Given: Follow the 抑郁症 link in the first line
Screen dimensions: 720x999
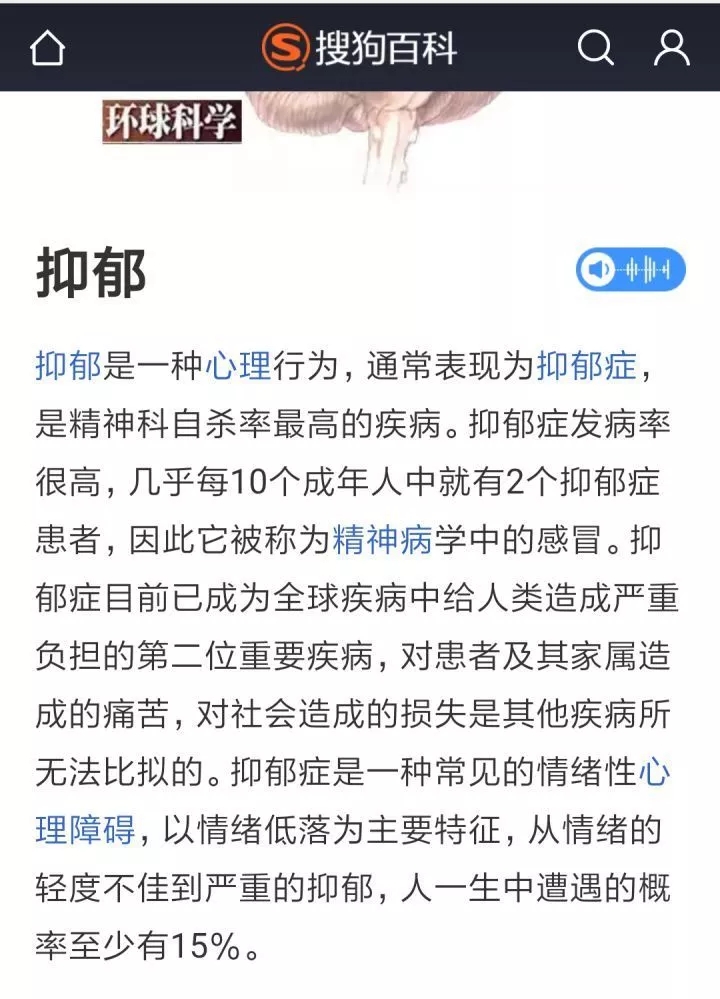Looking at the screenshot, I should pos(587,366).
